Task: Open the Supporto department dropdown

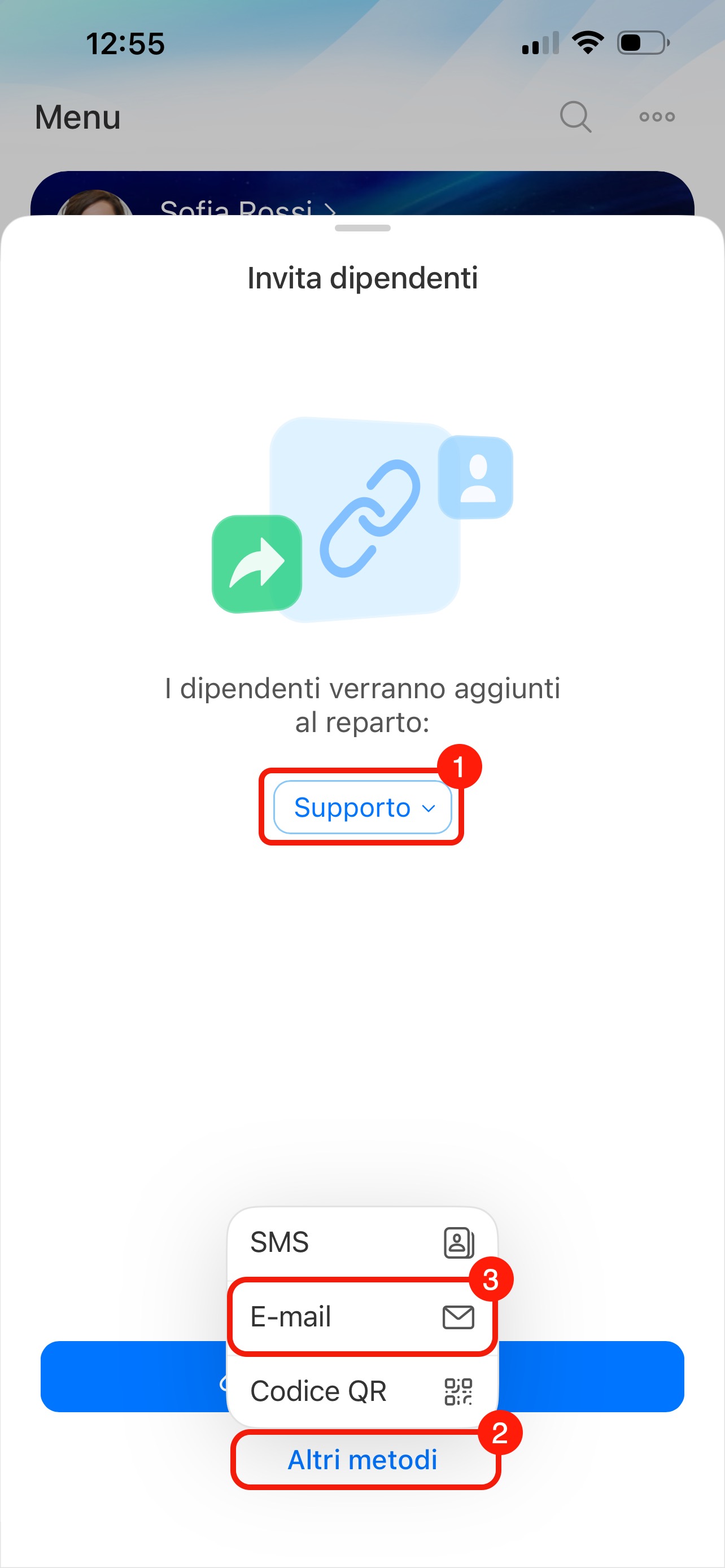Action: [x=362, y=807]
